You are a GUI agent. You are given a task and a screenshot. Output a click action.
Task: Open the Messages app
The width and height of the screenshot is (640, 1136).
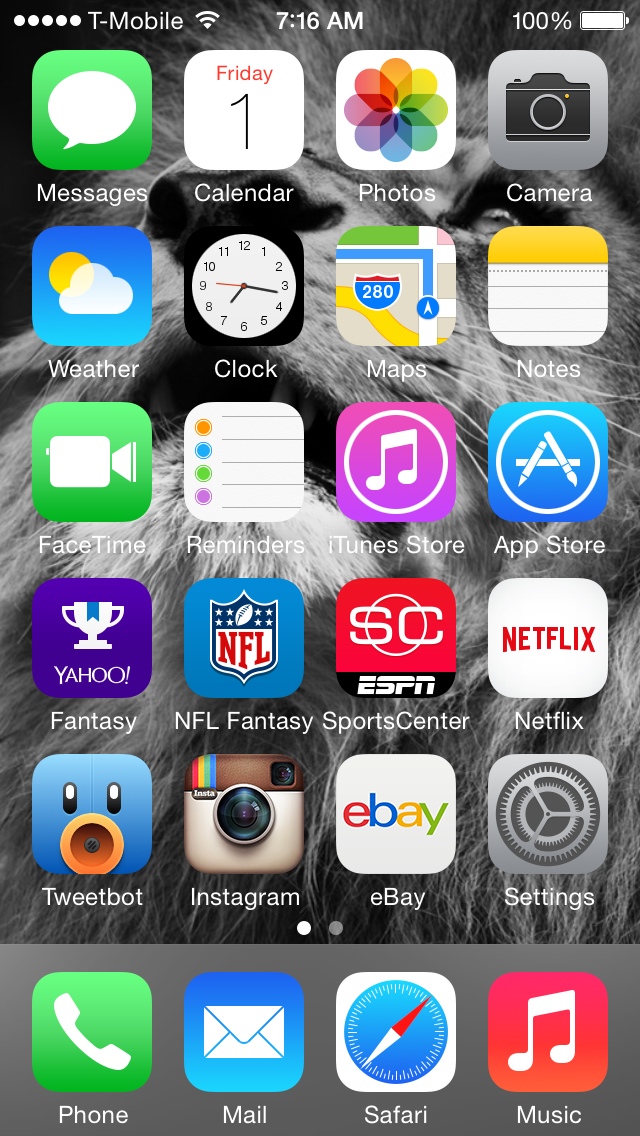click(92, 110)
